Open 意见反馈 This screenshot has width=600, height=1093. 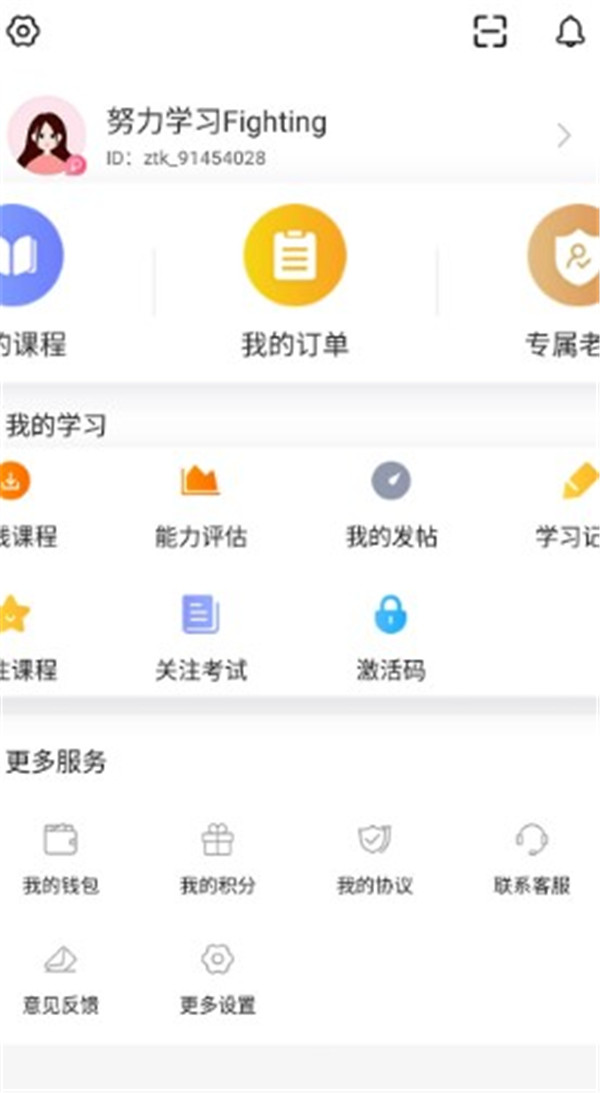(x=61, y=980)
